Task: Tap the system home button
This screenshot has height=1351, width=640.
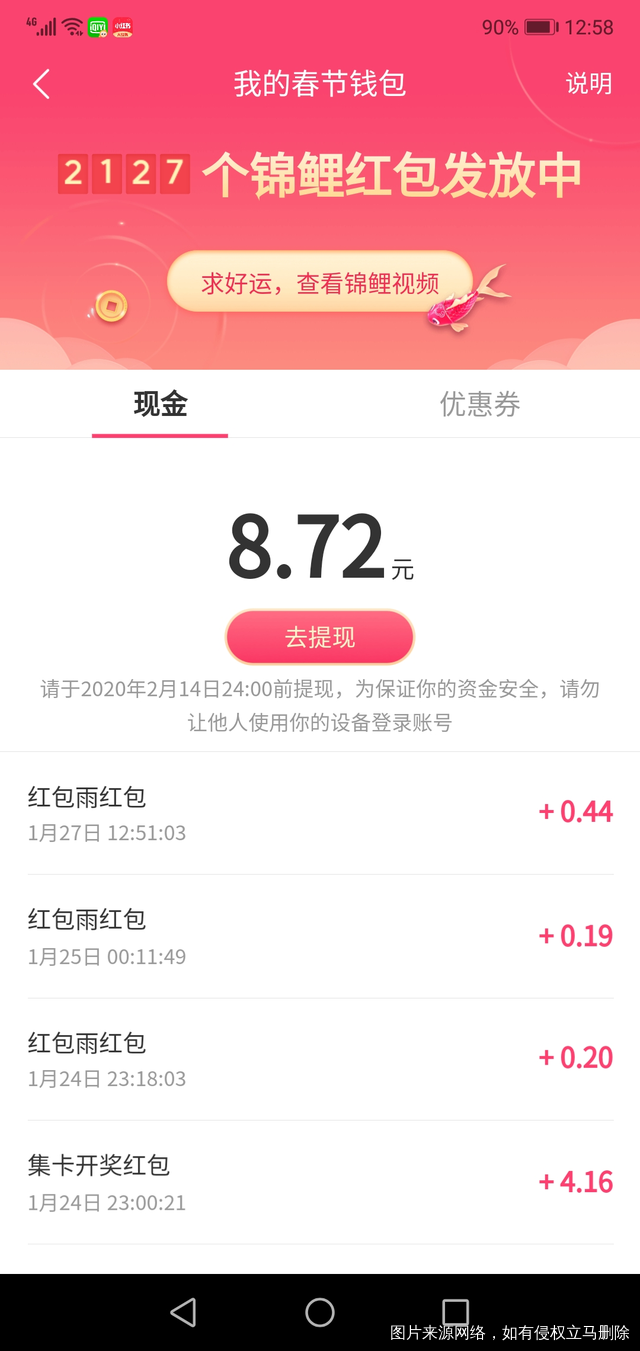Action: [x=320, y=1312]
